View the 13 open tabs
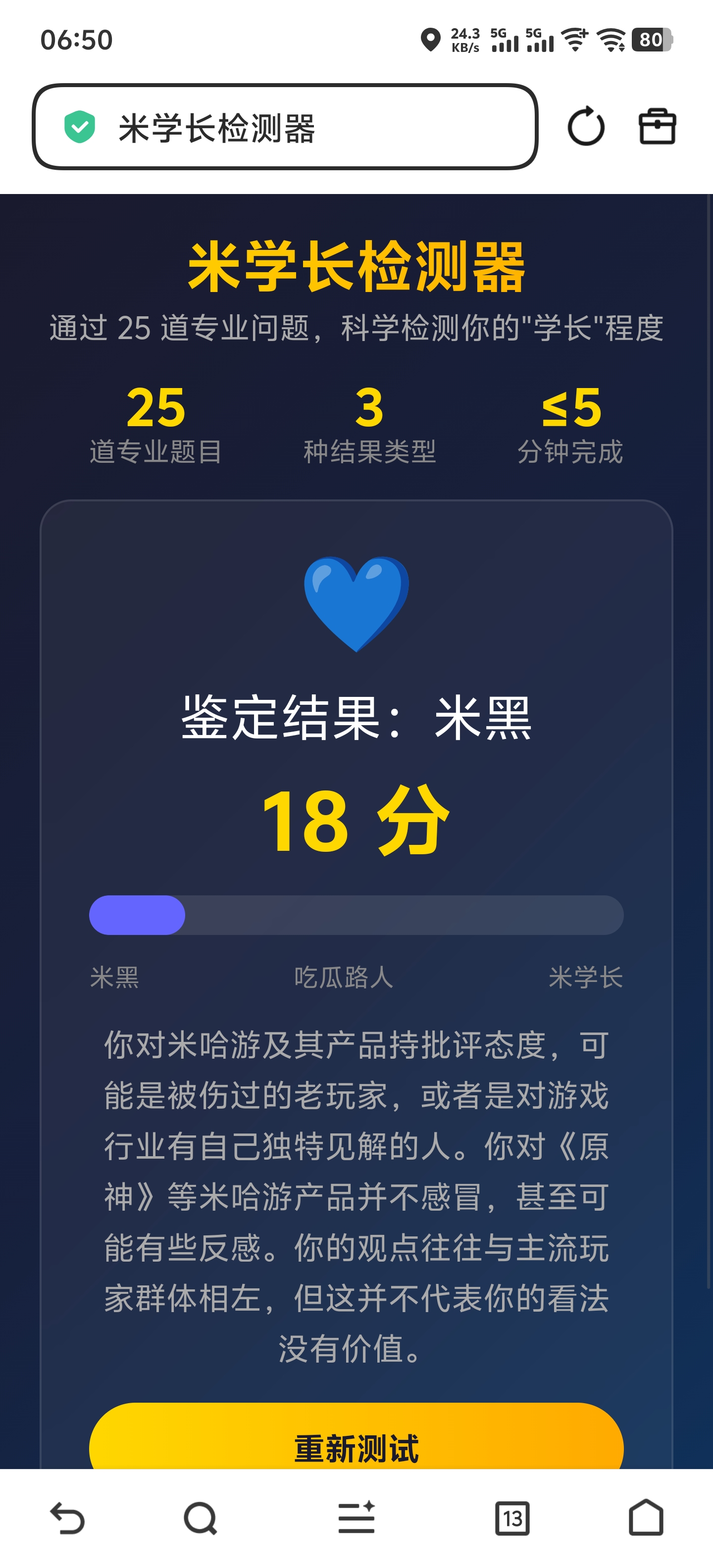The height and width of the screenshot is (1568, 713). [x=512, y=1518]
